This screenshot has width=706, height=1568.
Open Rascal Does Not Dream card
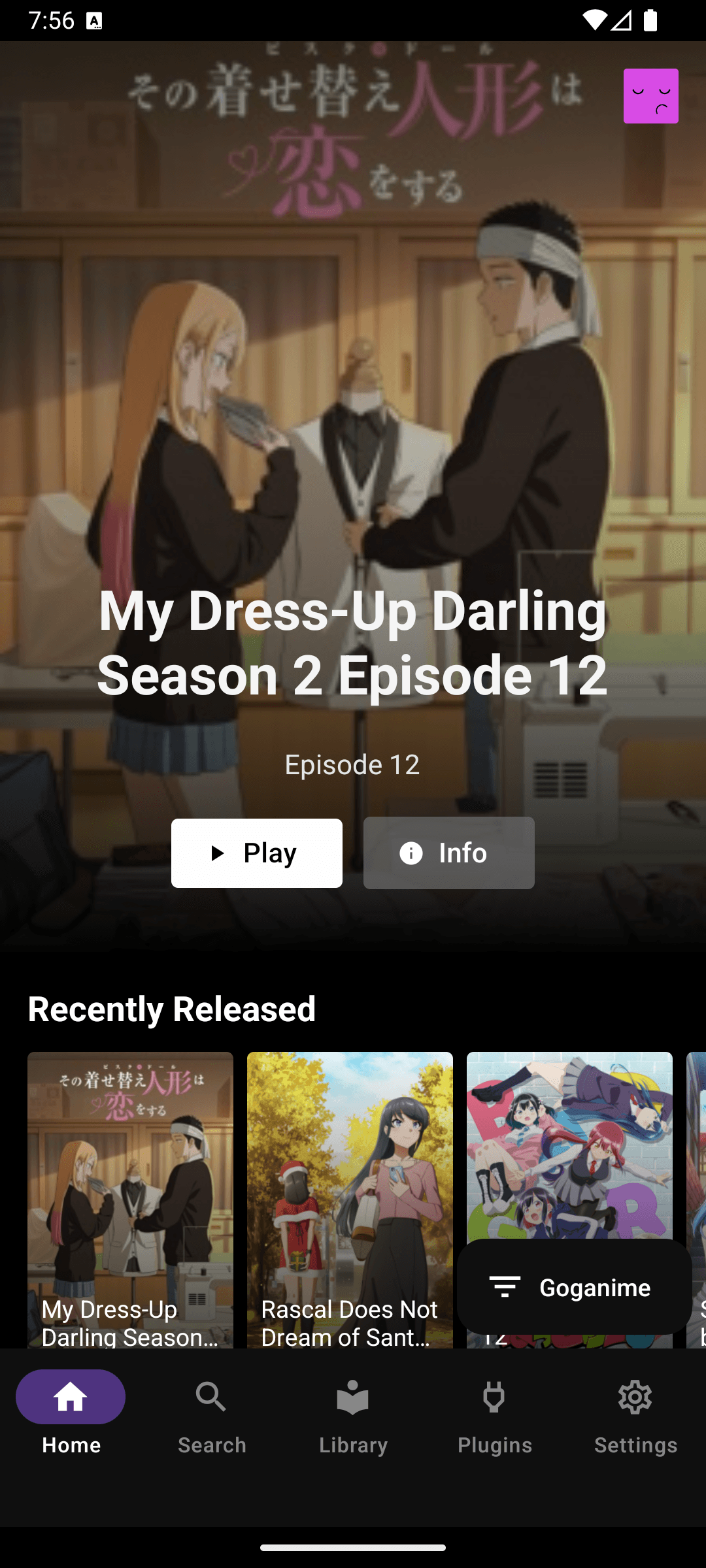click(350, 1199)
